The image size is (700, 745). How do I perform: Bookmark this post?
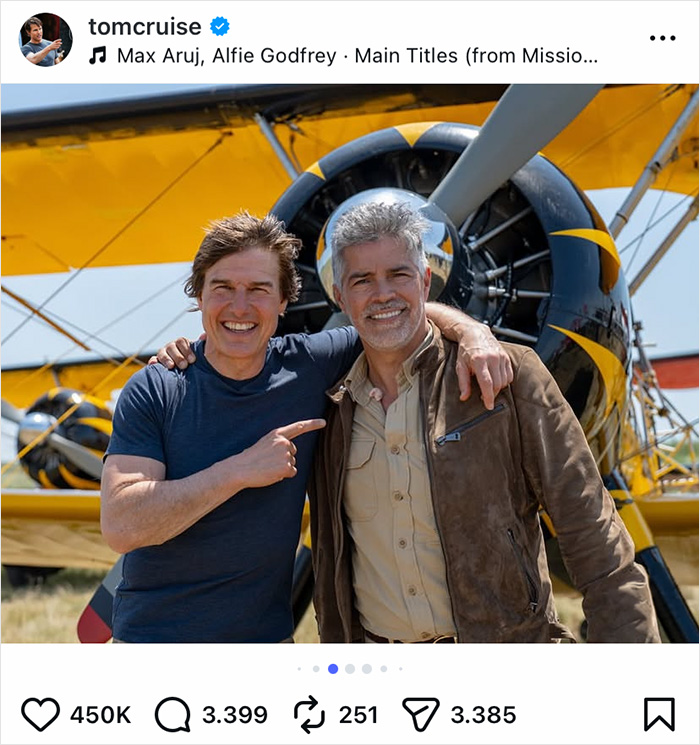point(658,714)
